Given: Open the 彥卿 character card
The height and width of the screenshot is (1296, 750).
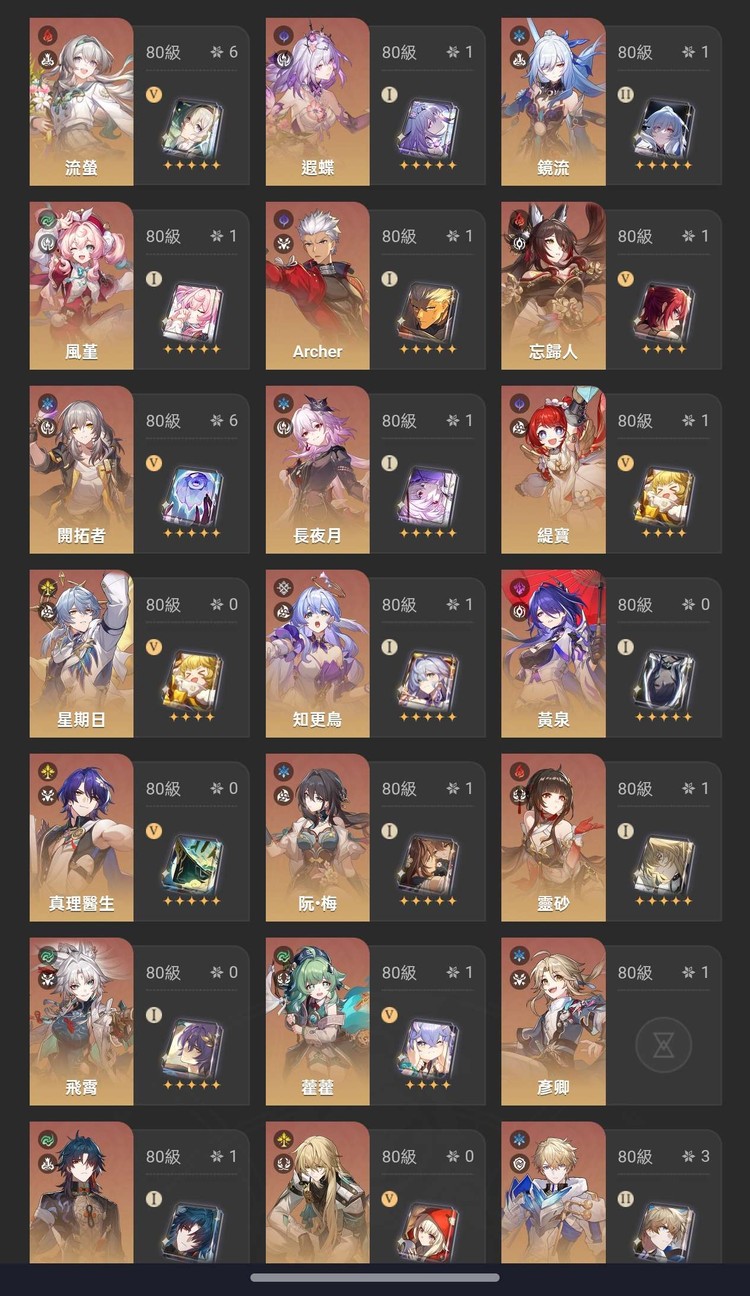Looking at the screenshot, I should tap(553, 1021).
